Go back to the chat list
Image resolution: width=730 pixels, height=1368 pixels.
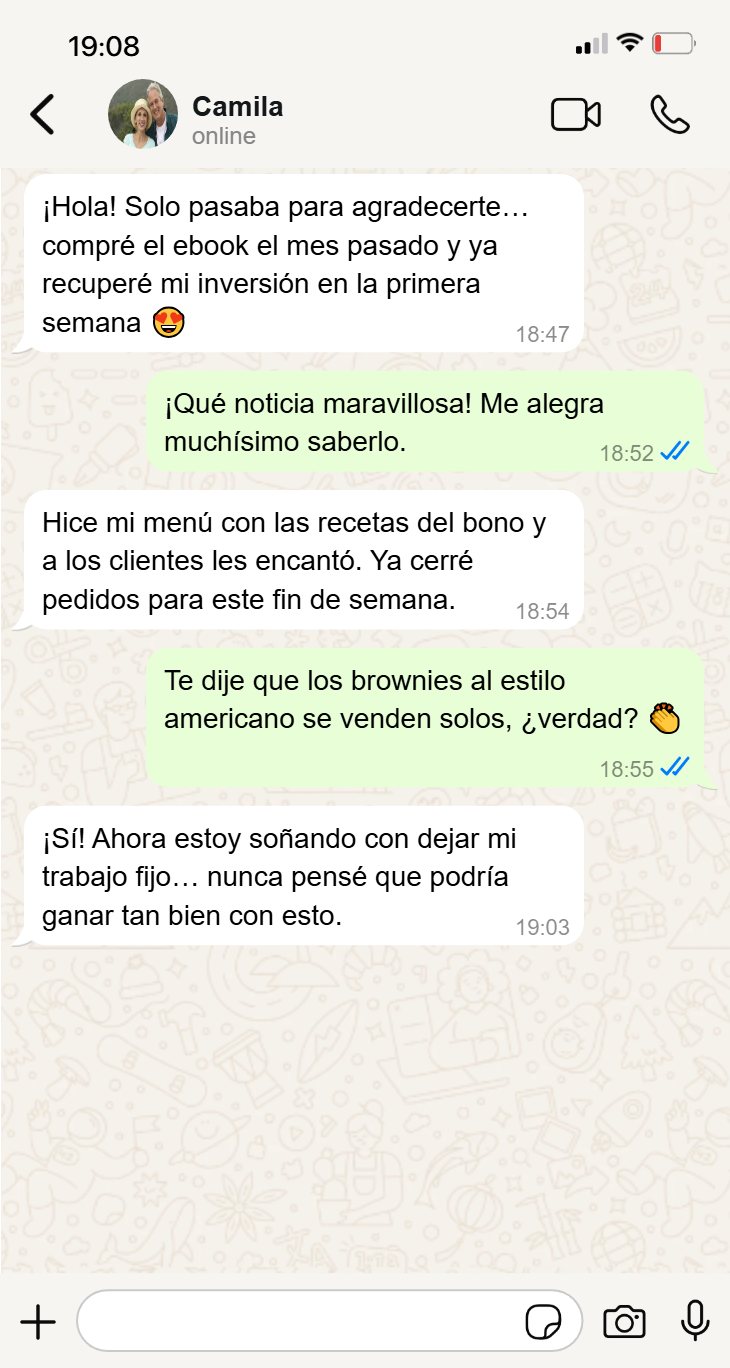pyautogui.click(x=42, y=115)
